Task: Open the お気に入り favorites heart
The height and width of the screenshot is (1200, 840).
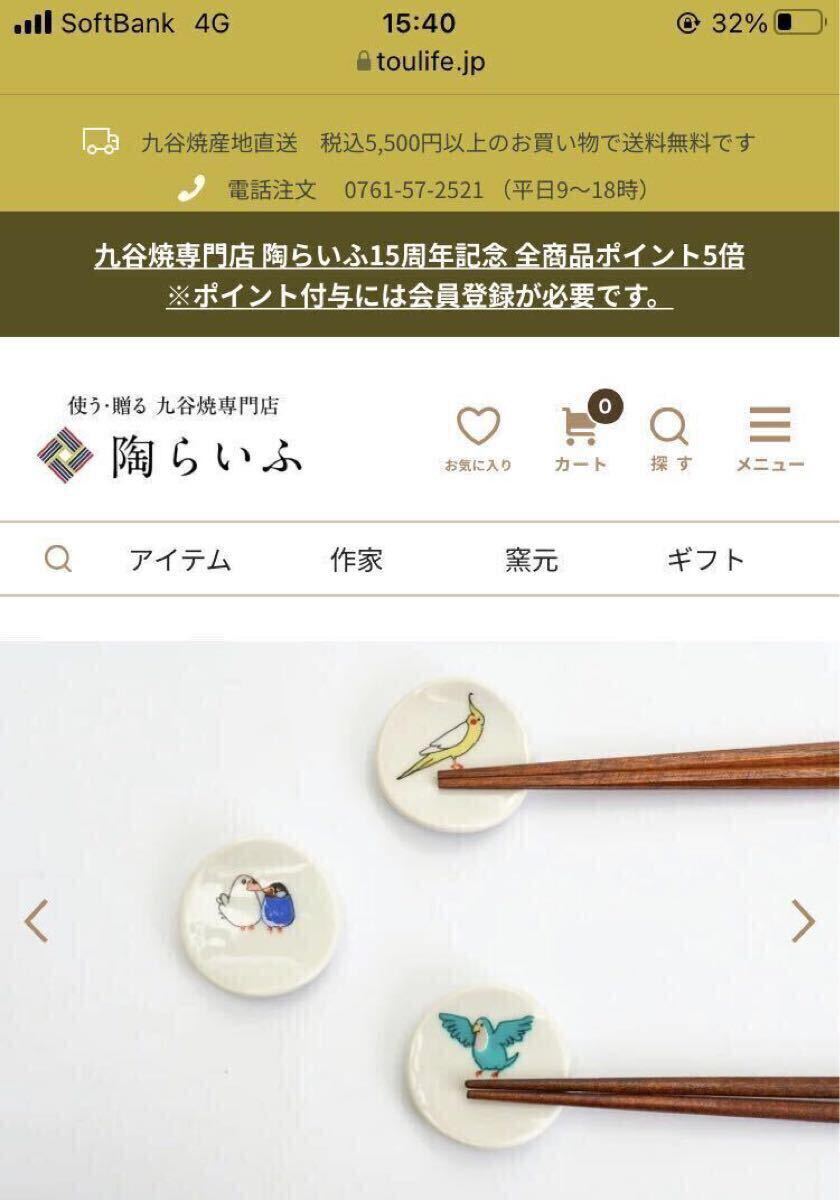Action: 478,438
